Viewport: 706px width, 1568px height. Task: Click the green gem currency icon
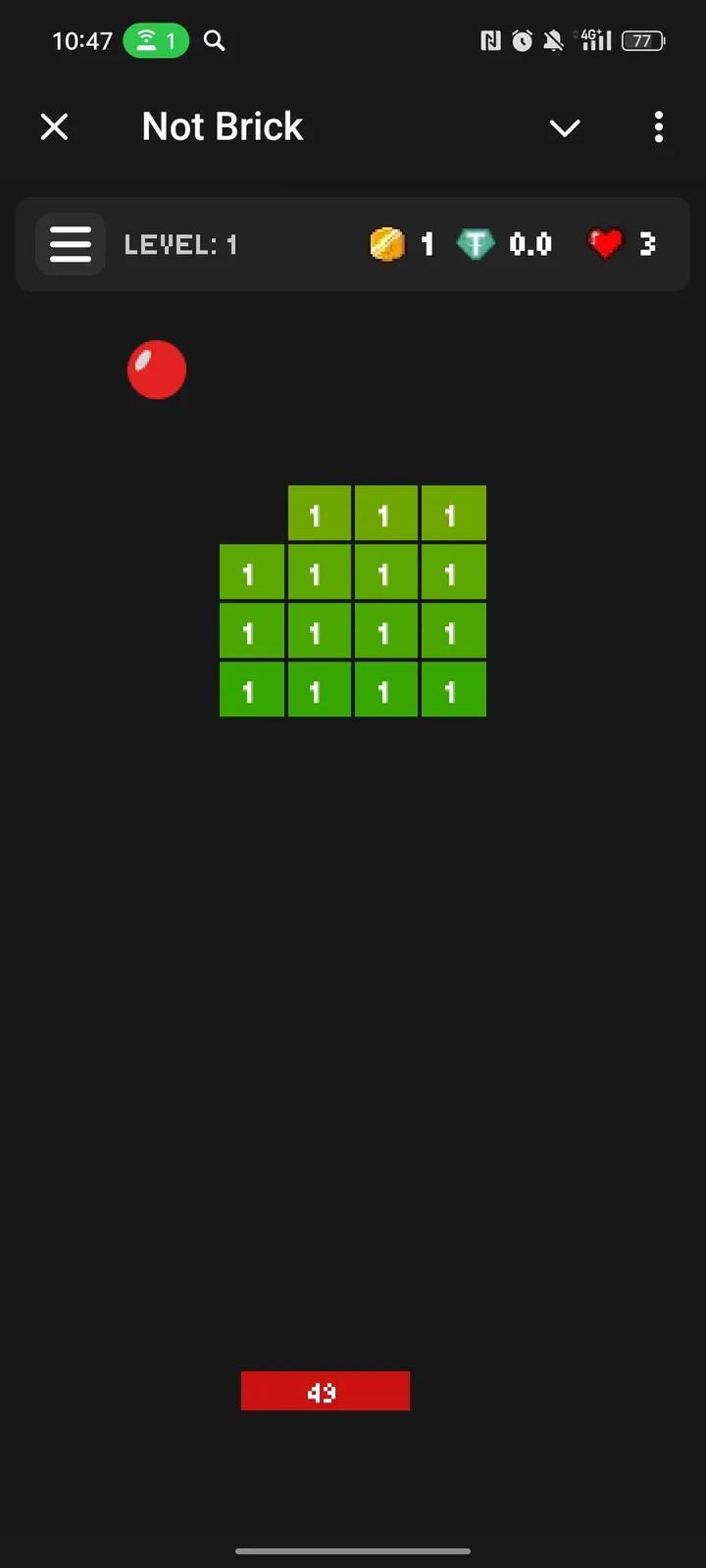477,244
